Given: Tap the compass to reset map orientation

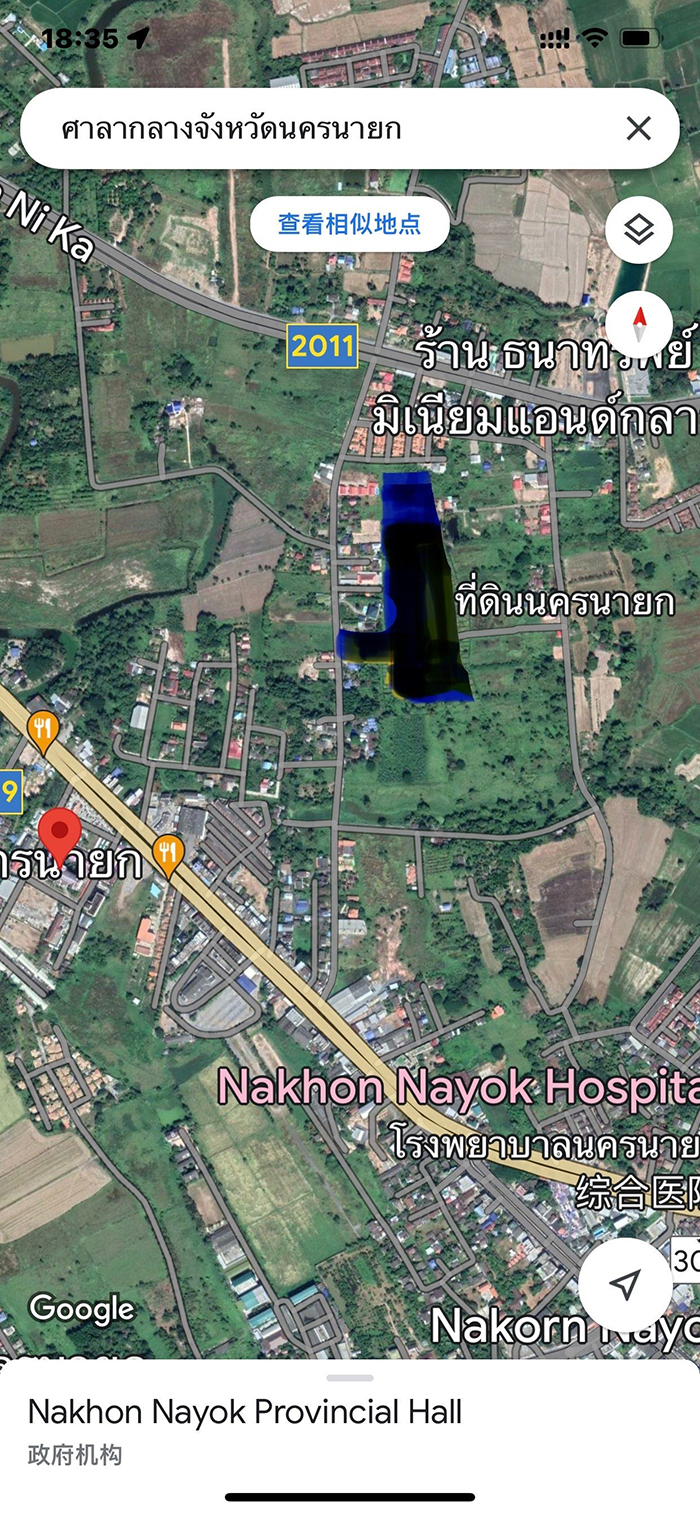Looking at the screenshot, I should pyautogui.click(x=639, y=324).
